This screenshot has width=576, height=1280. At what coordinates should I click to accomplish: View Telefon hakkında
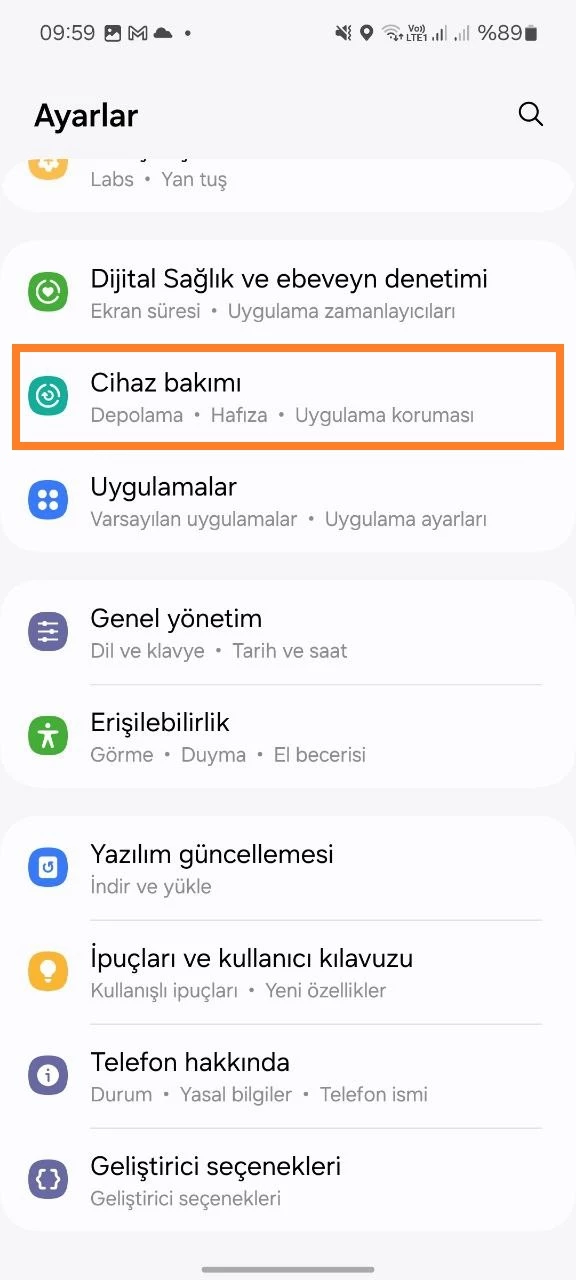coord(288,1076)
